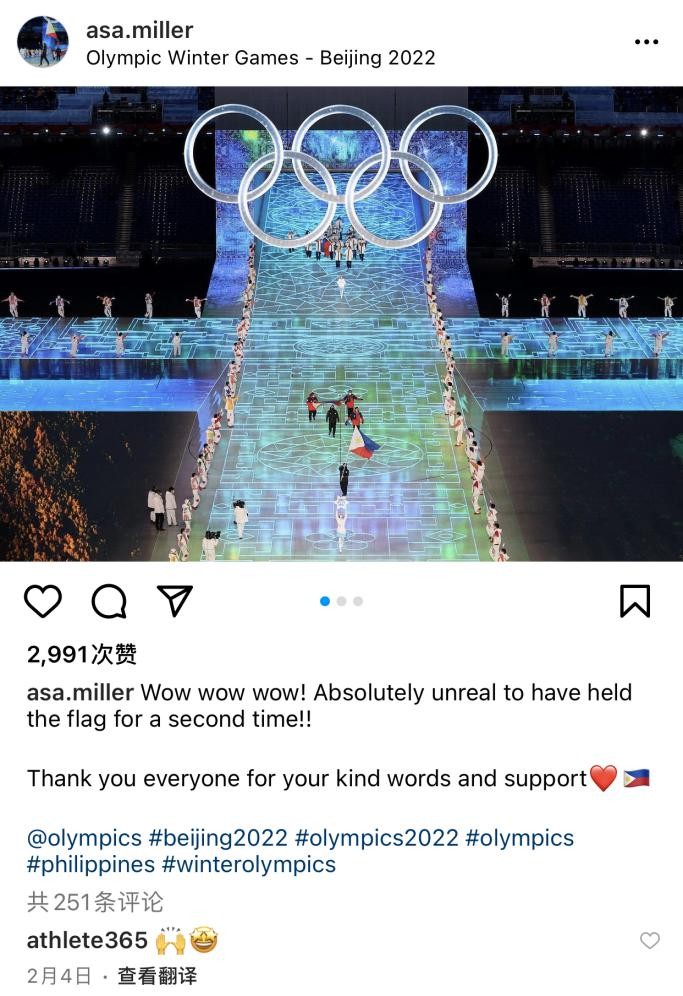Open the Olympic Winter Games - Beijing 2022 location
Screen dimensions: 683x996
point(260,58)
